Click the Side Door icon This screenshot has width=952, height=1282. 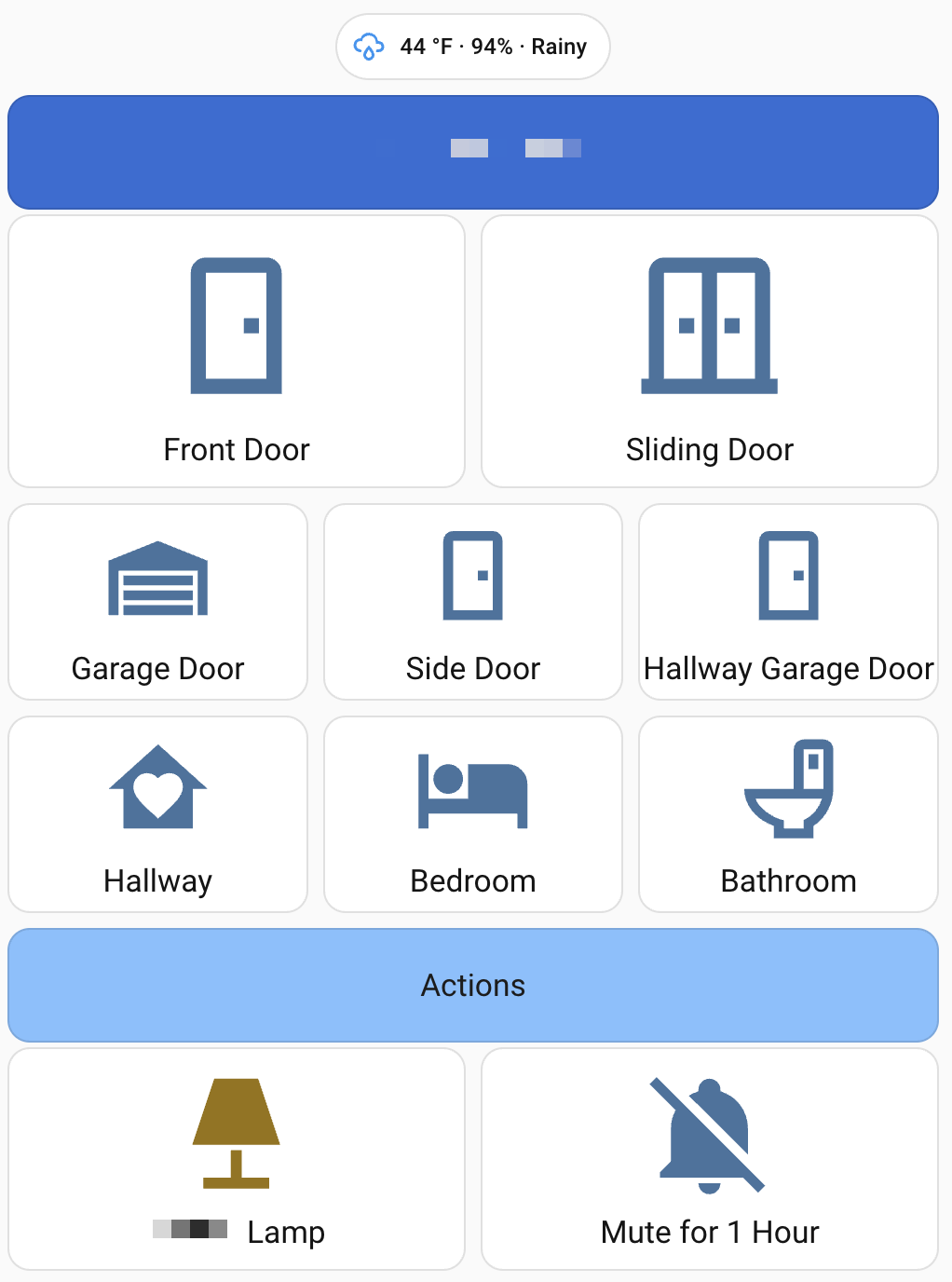point(472,576)
